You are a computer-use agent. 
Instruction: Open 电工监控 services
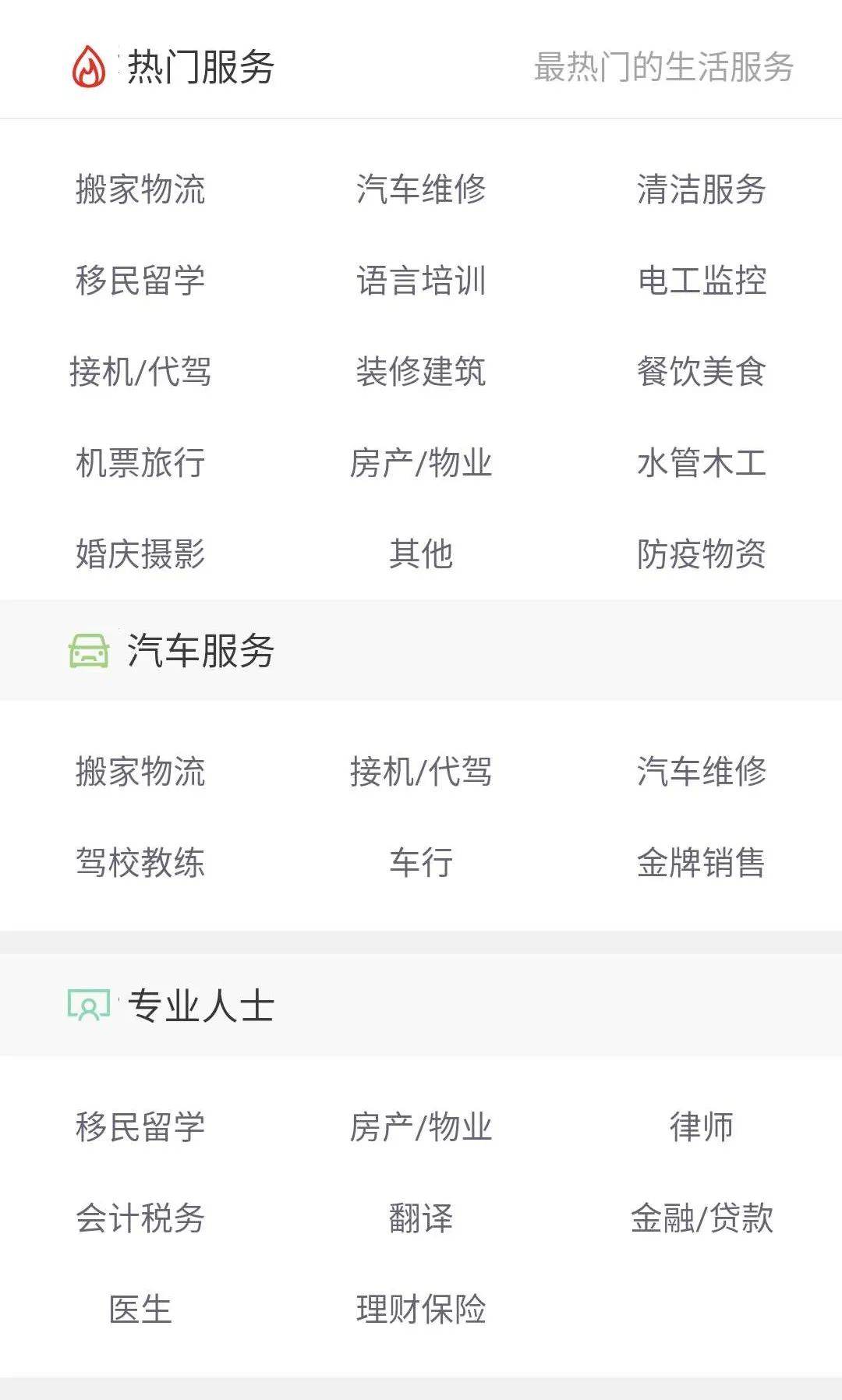(702, 281)
